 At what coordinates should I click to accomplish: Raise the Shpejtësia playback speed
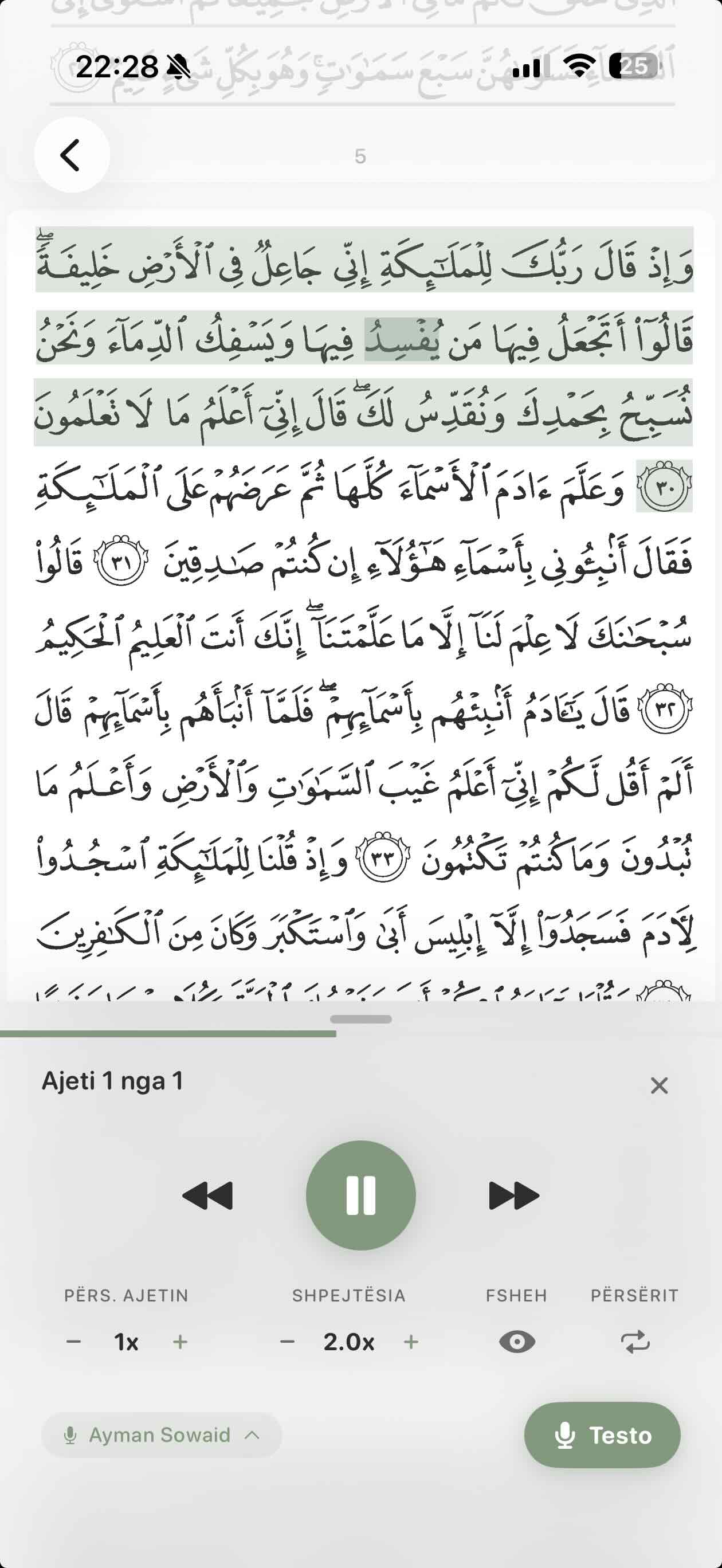(x=411, y=1342)
